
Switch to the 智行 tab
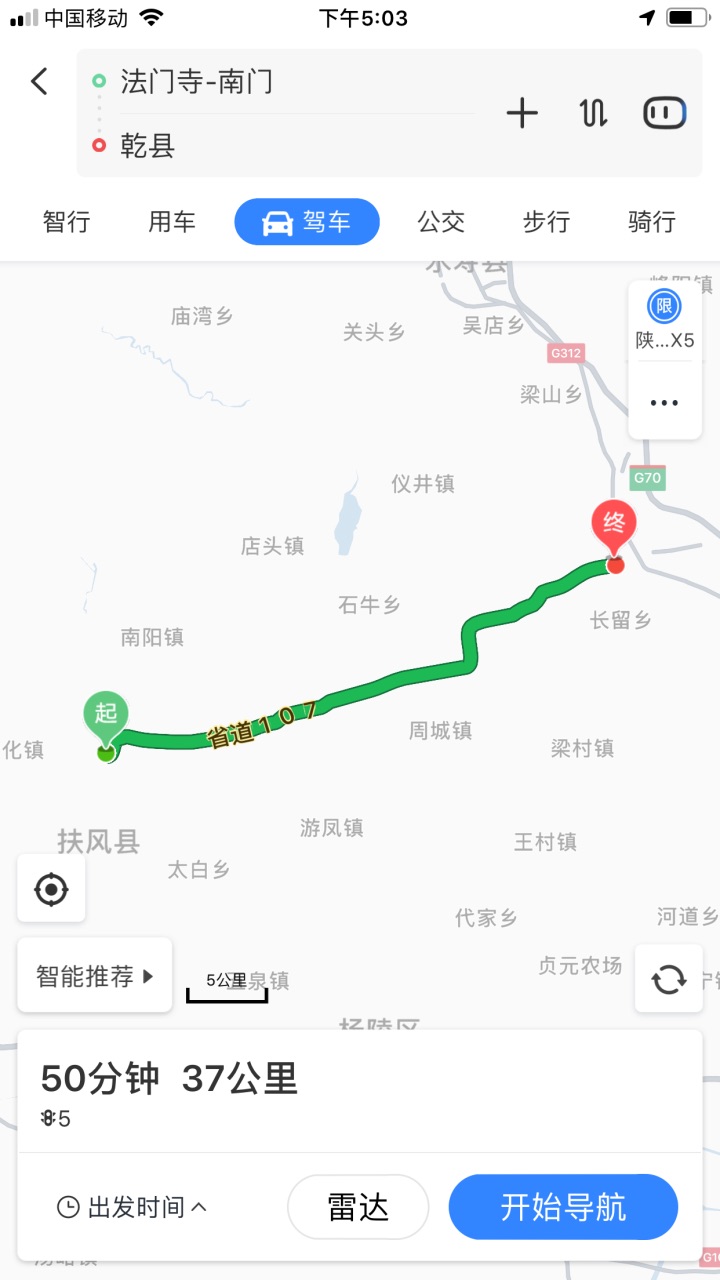(66, 221)
